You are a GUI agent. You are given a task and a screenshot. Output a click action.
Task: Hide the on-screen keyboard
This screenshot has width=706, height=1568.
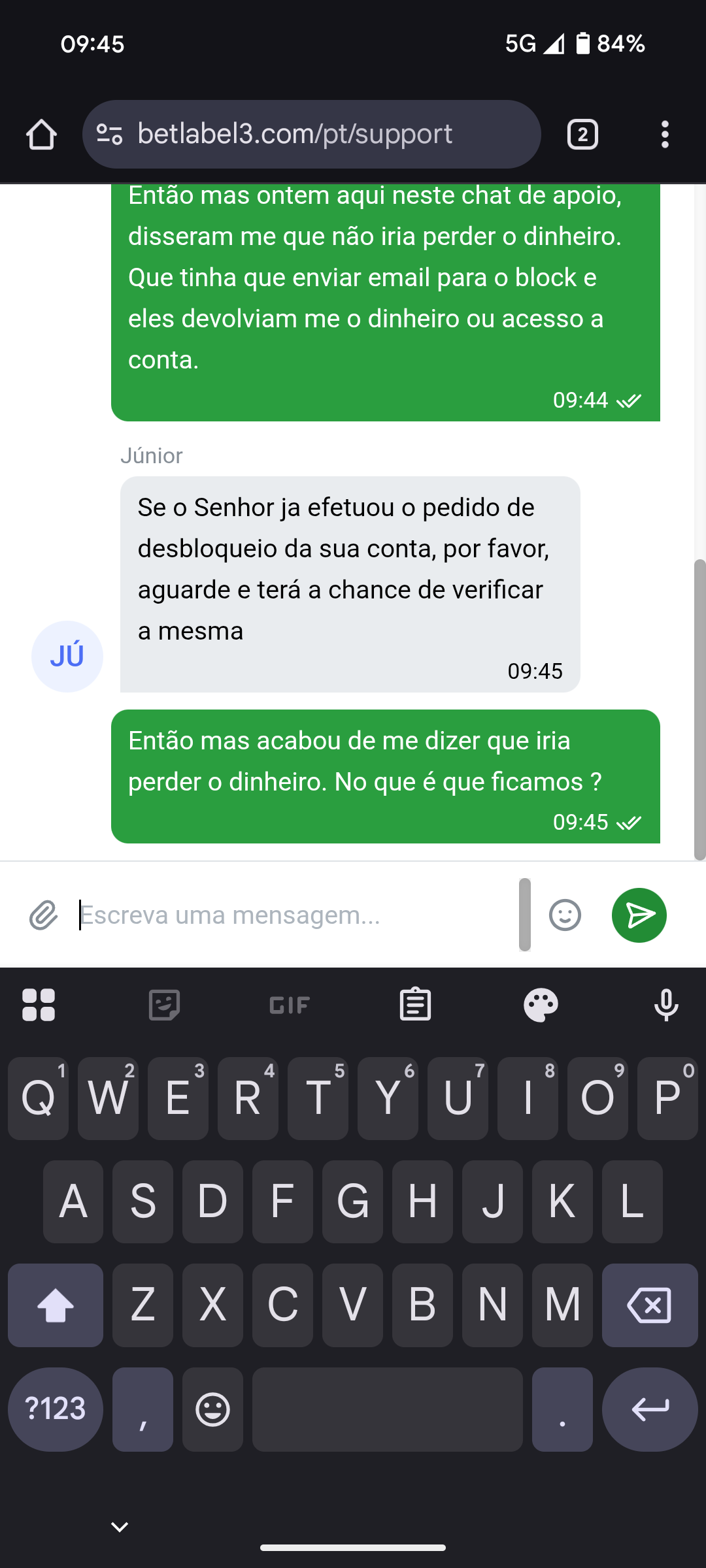pos(120,1527)
